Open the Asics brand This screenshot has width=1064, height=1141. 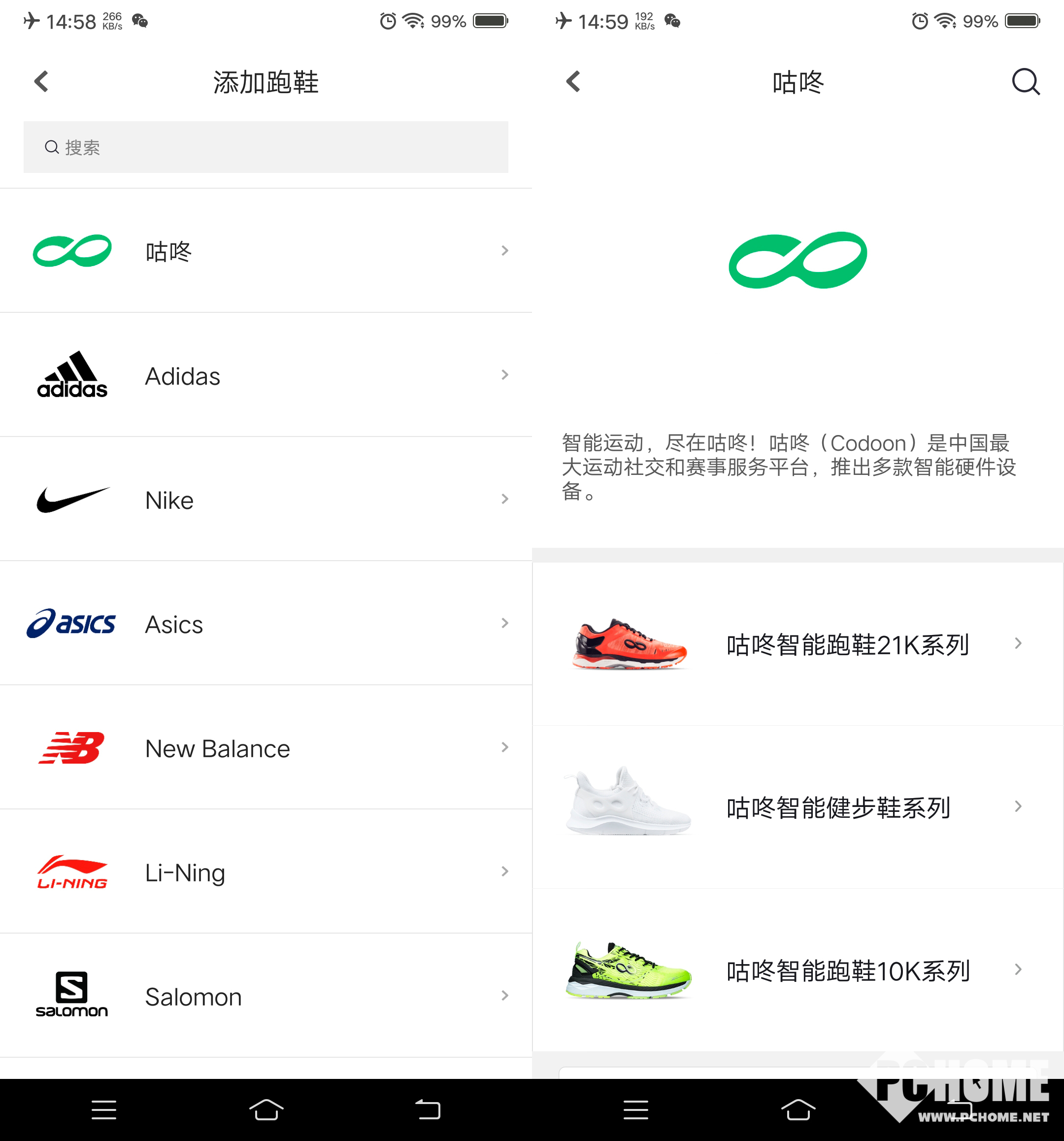(x=266, y=623)
